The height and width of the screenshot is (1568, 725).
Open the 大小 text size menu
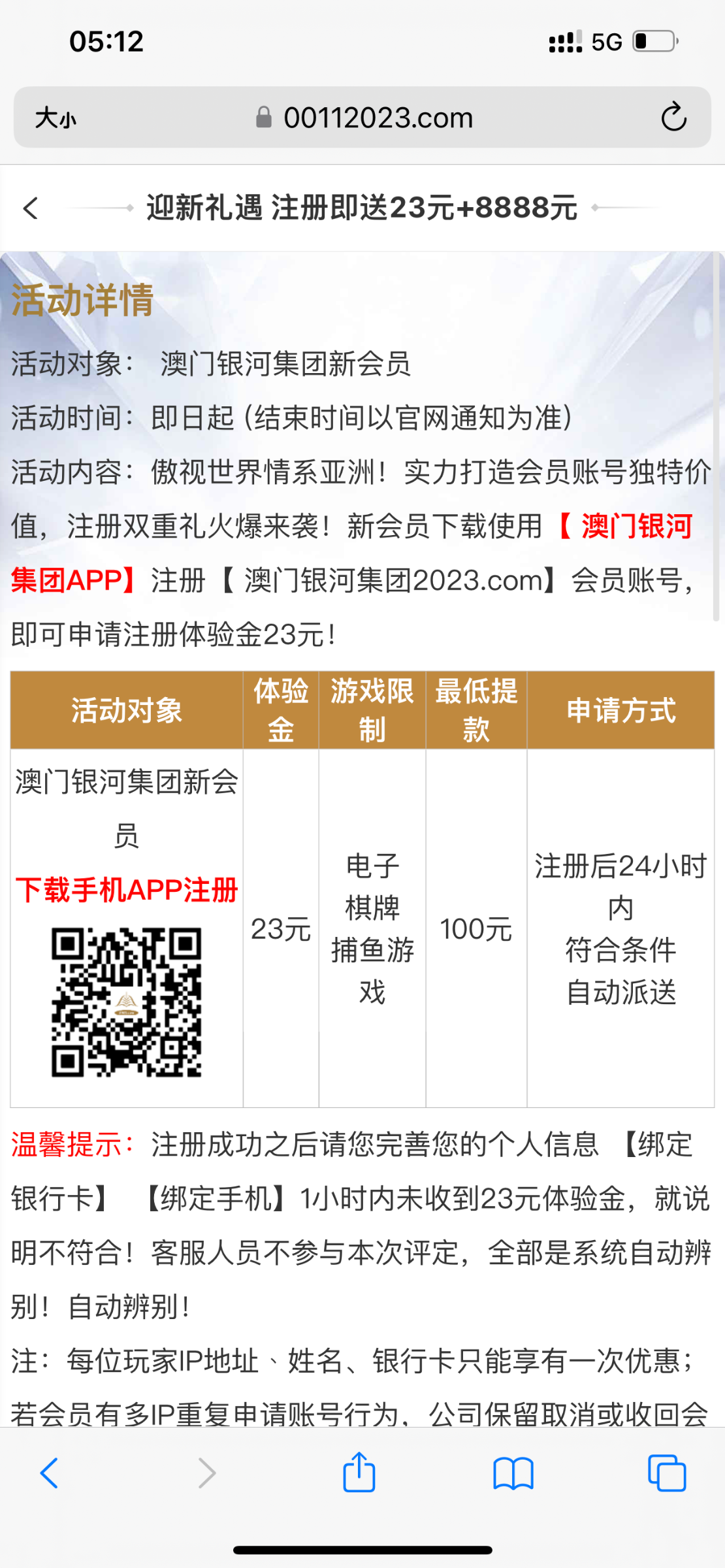point(56,118)
